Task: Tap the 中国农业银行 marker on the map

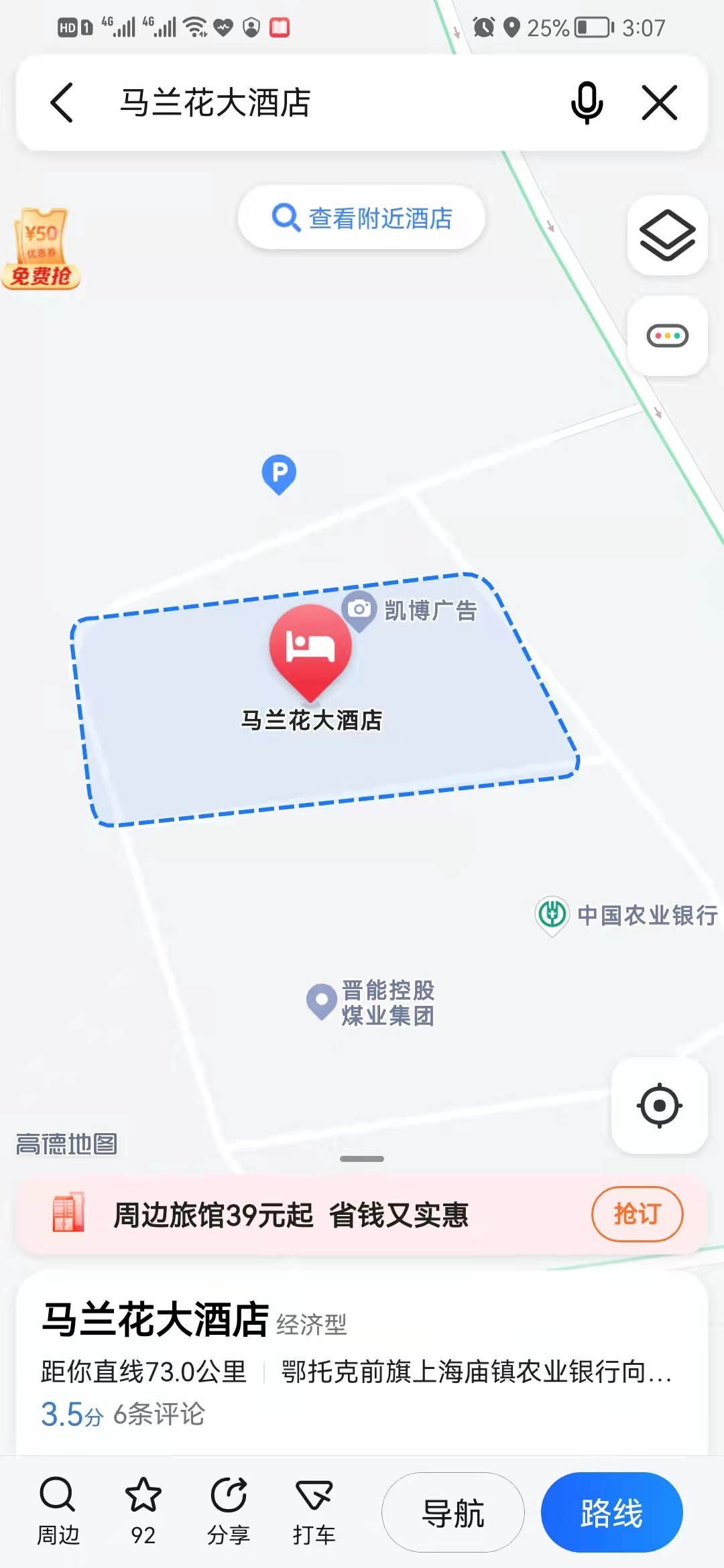Action: tap(552, 915)
